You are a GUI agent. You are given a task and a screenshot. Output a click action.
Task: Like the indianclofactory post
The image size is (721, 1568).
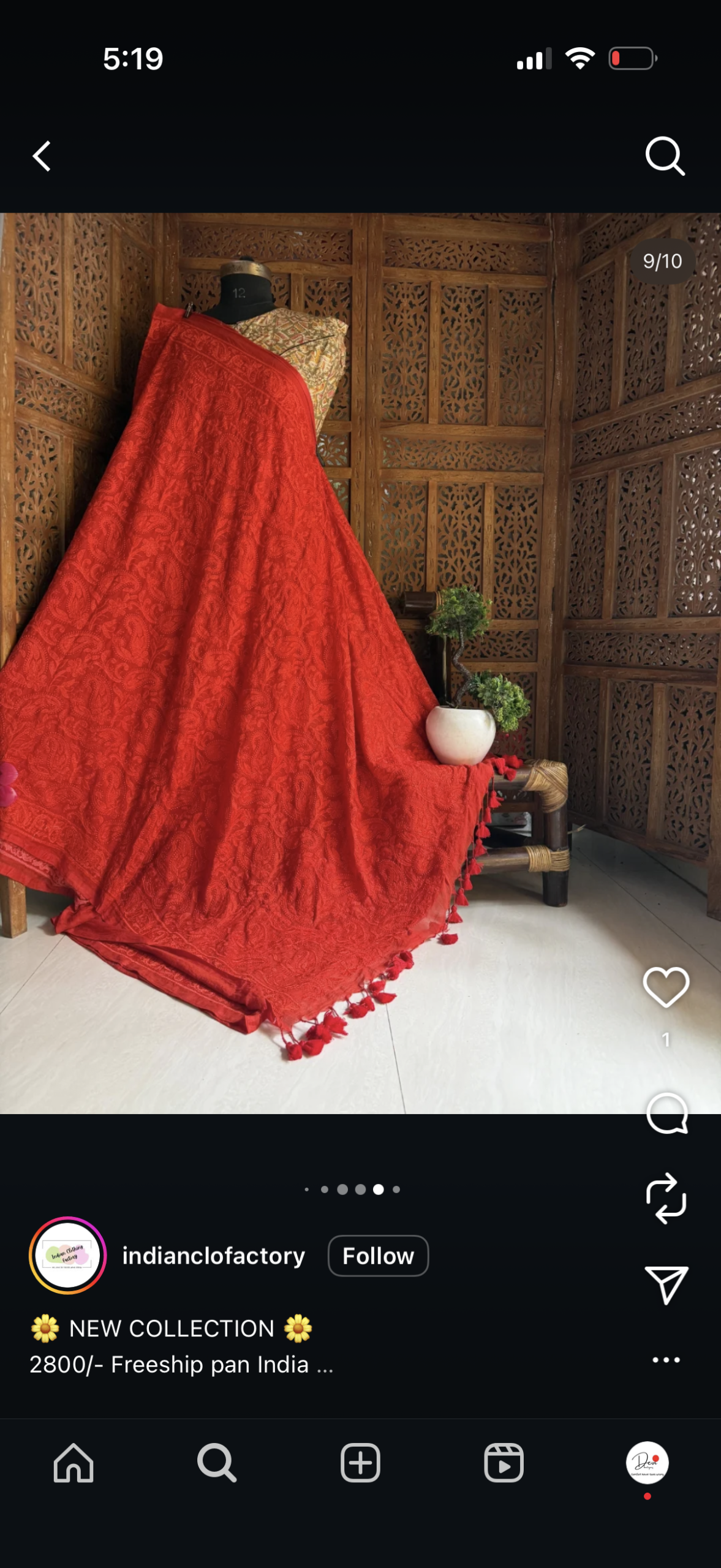coord(666,987)
